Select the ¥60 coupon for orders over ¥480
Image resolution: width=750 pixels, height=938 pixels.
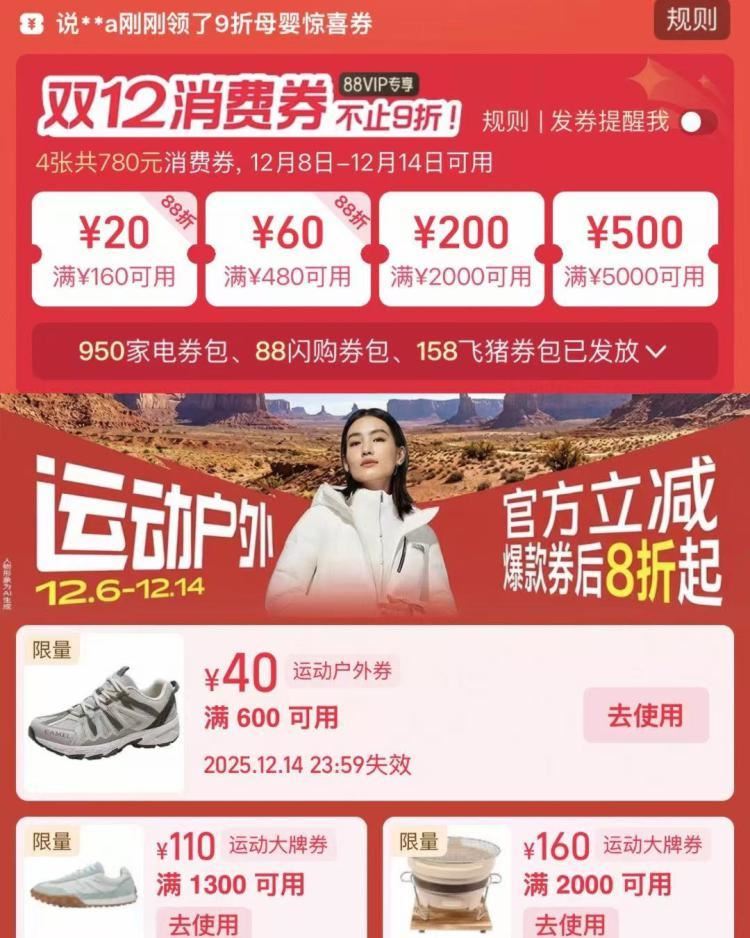pos(288,249)
